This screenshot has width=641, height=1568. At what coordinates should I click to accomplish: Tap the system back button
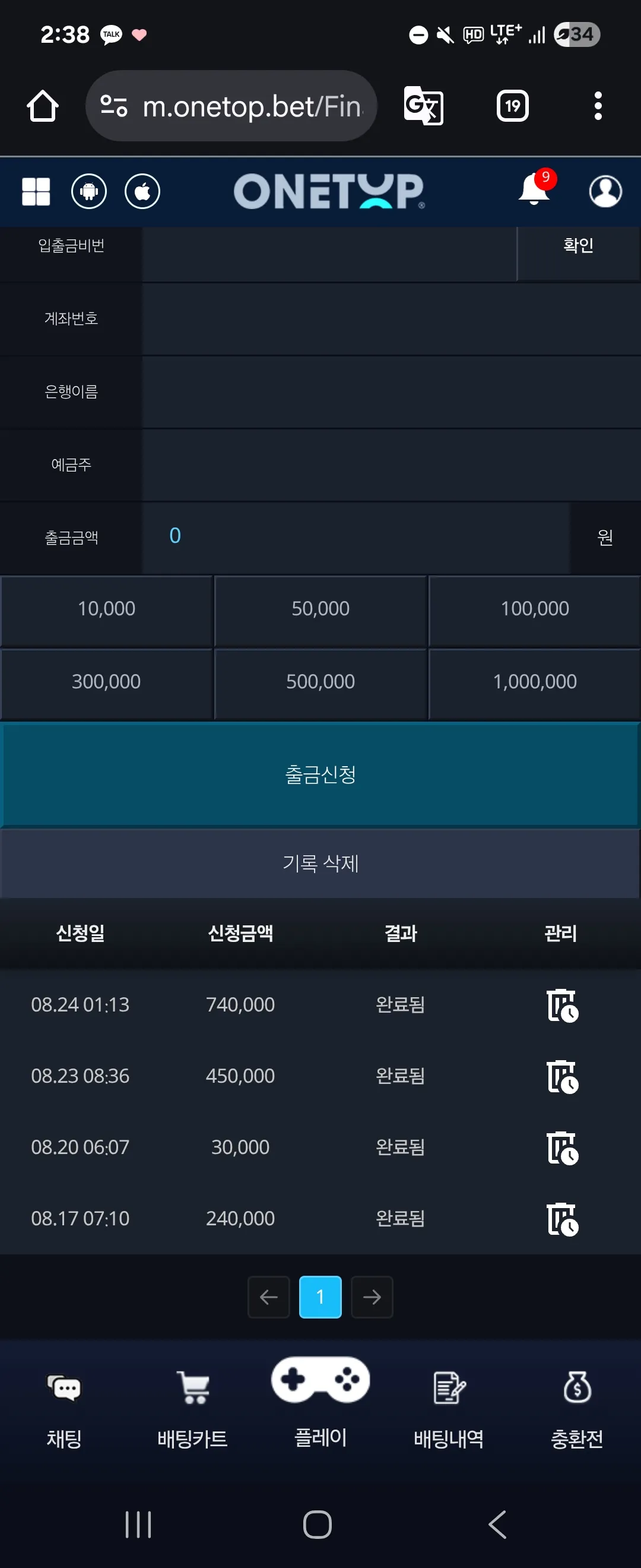tap(497, 1524)
